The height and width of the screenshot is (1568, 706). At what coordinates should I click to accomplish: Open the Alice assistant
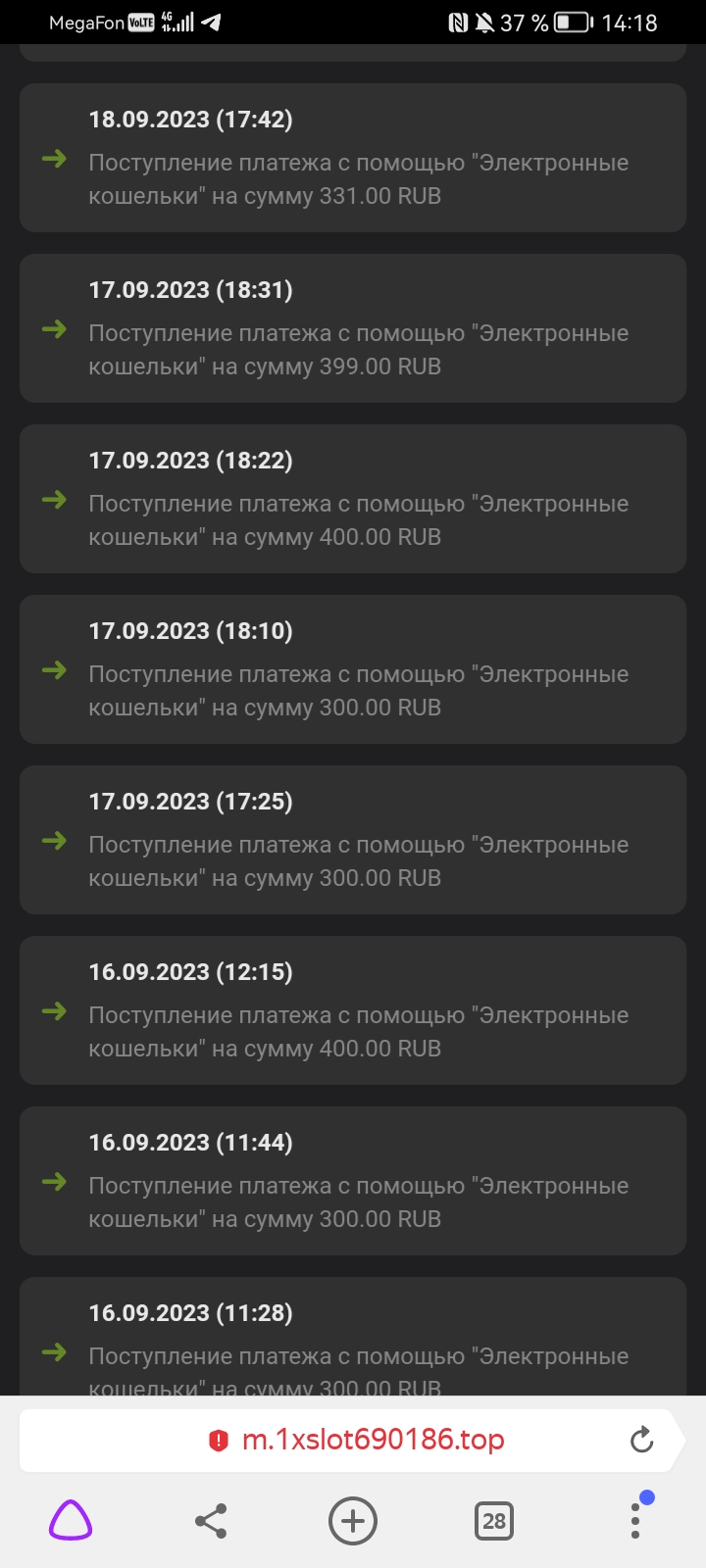point(71,1521)
